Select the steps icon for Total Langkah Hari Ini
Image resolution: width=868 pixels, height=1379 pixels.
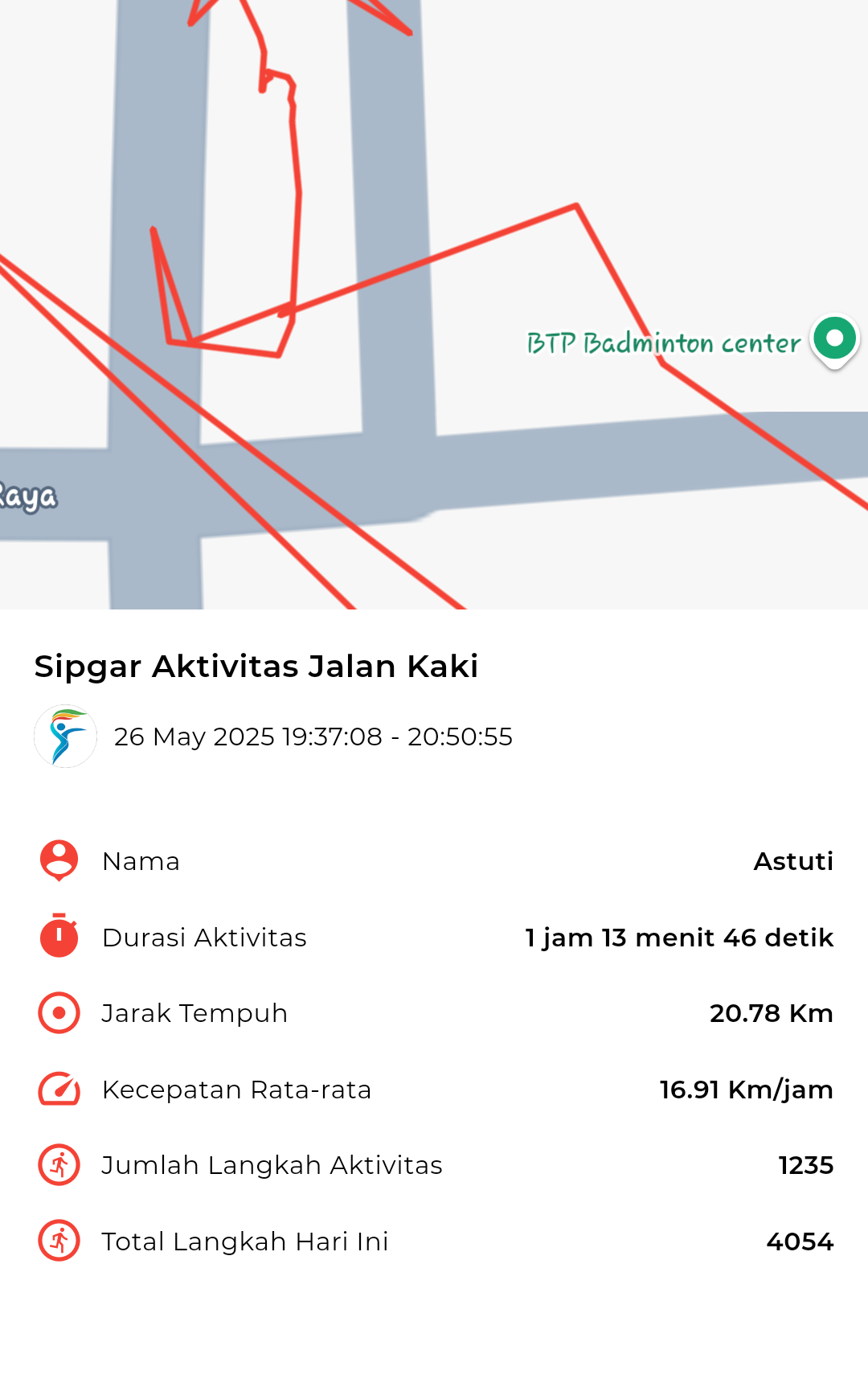tap(57, 1241)
